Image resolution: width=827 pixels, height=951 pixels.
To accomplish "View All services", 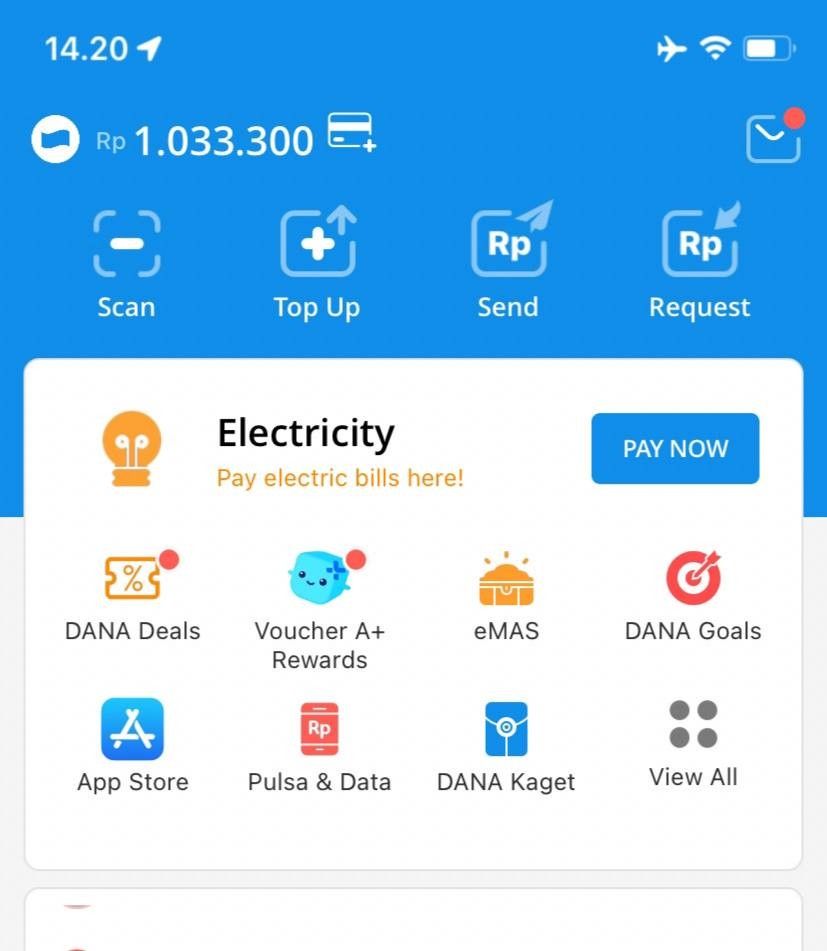I will click(693, 742).
